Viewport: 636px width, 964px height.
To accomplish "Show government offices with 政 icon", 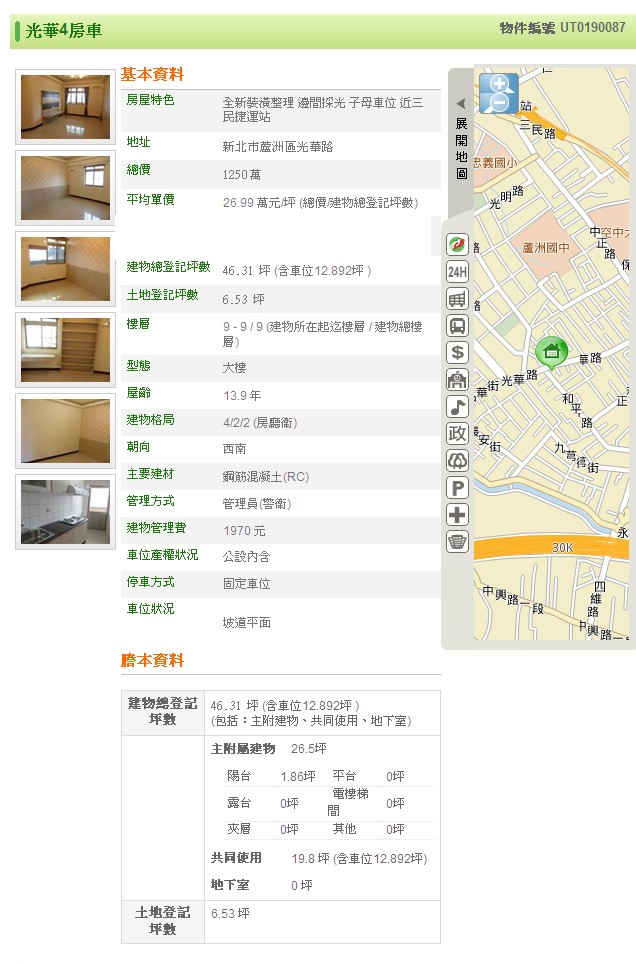I will point(457,433).
